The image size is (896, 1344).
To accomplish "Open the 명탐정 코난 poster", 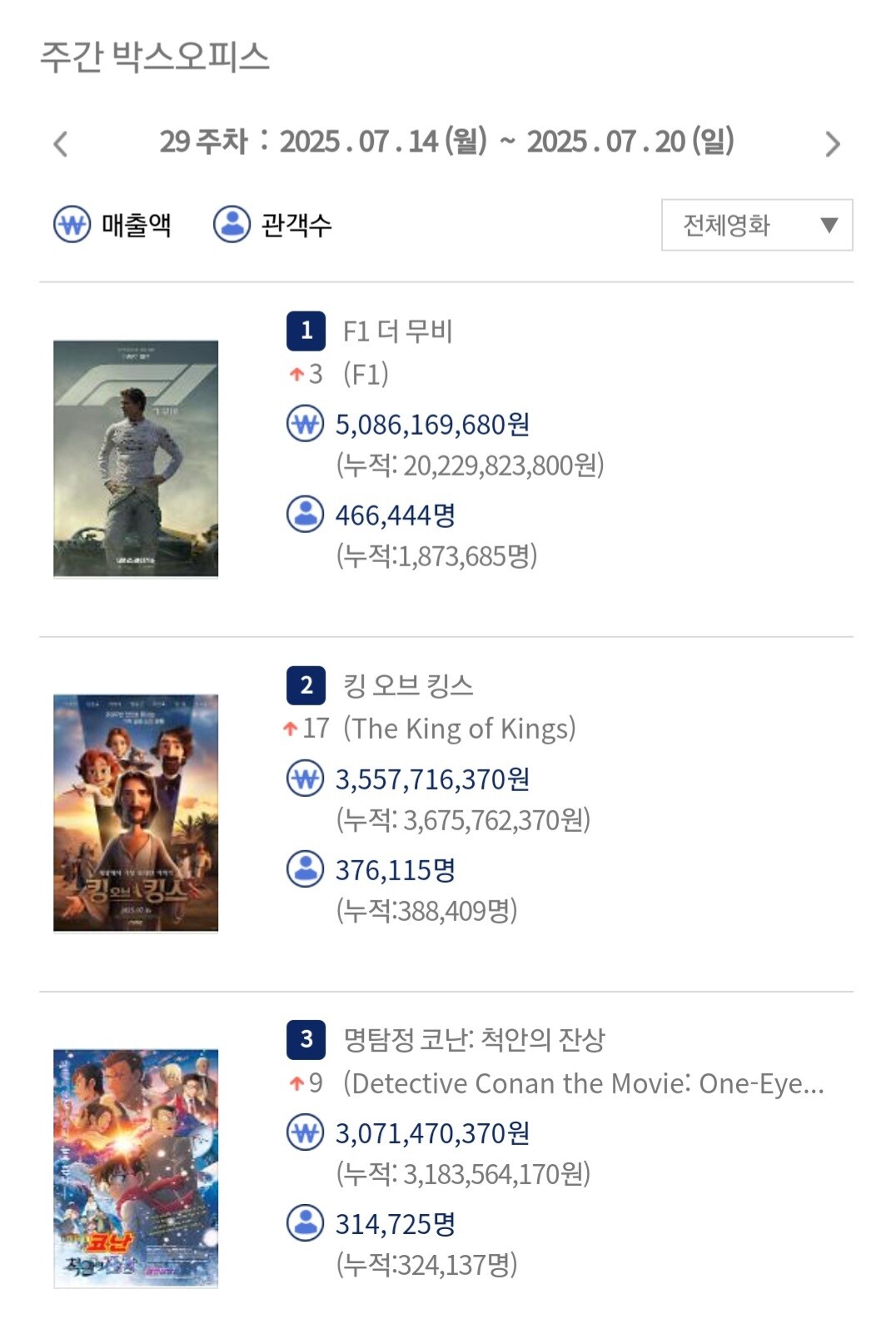I will point(136,1167).
